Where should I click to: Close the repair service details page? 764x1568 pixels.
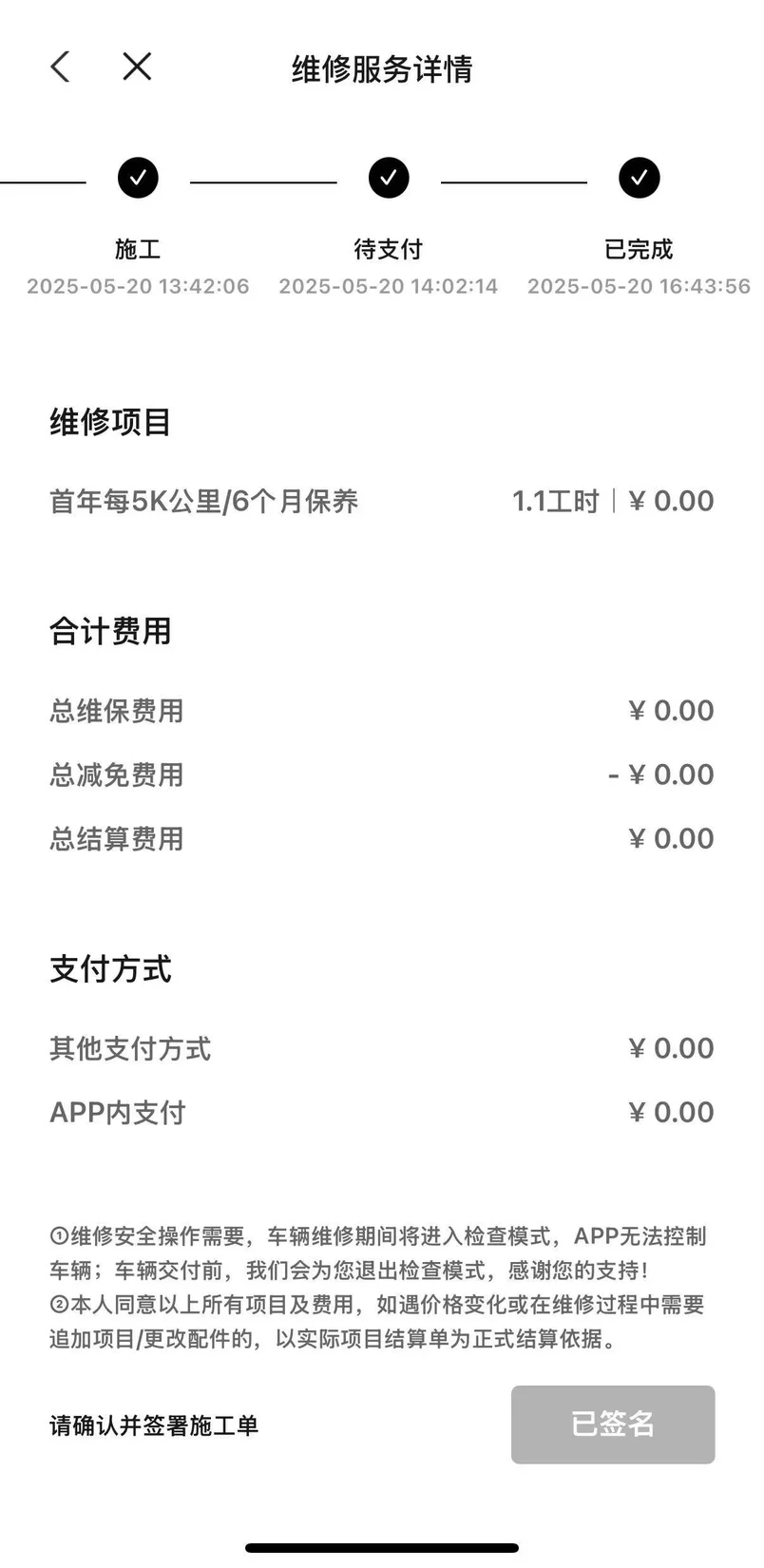pyautogui.click(x=137, y=67)
